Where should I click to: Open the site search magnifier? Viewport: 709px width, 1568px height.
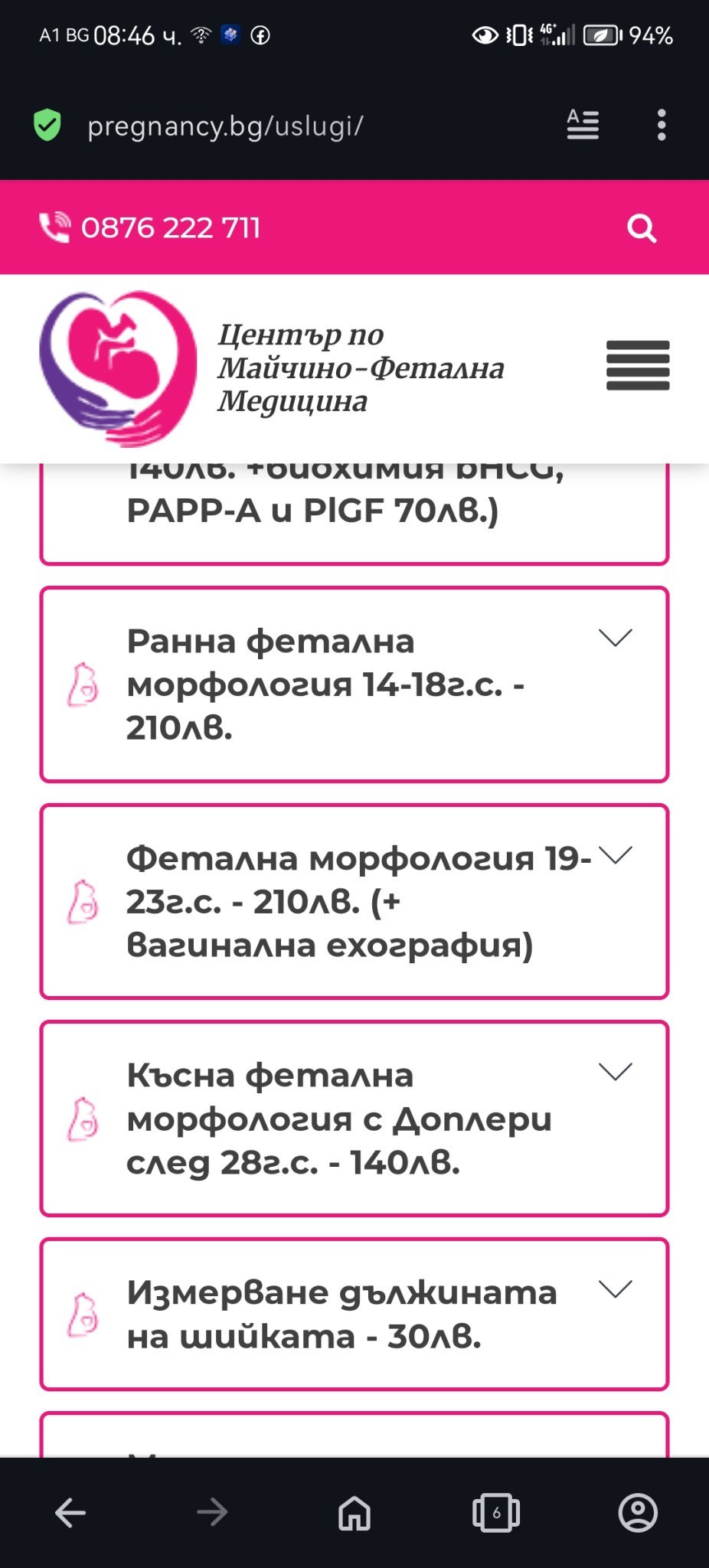[x=641, y=227]
